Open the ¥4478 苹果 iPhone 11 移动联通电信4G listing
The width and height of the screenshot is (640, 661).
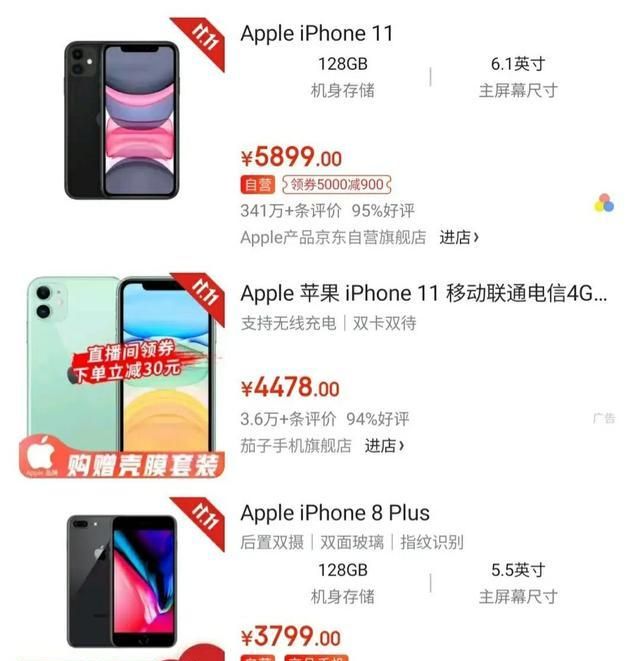coord(423,293)
